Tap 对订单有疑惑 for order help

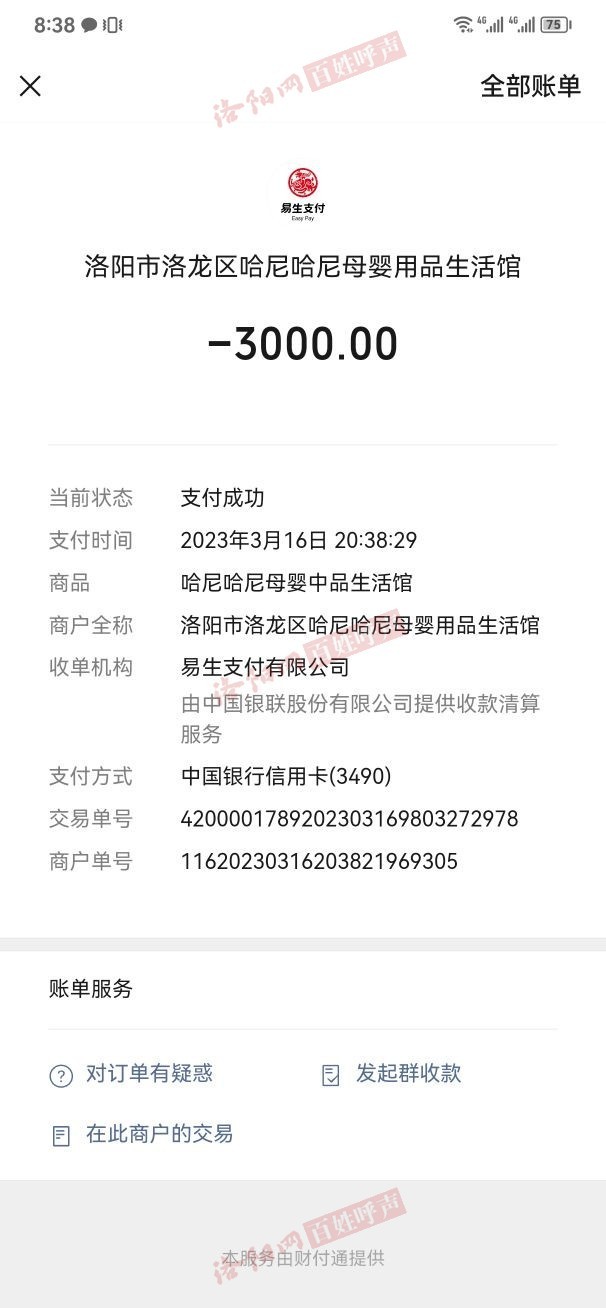148,1074
